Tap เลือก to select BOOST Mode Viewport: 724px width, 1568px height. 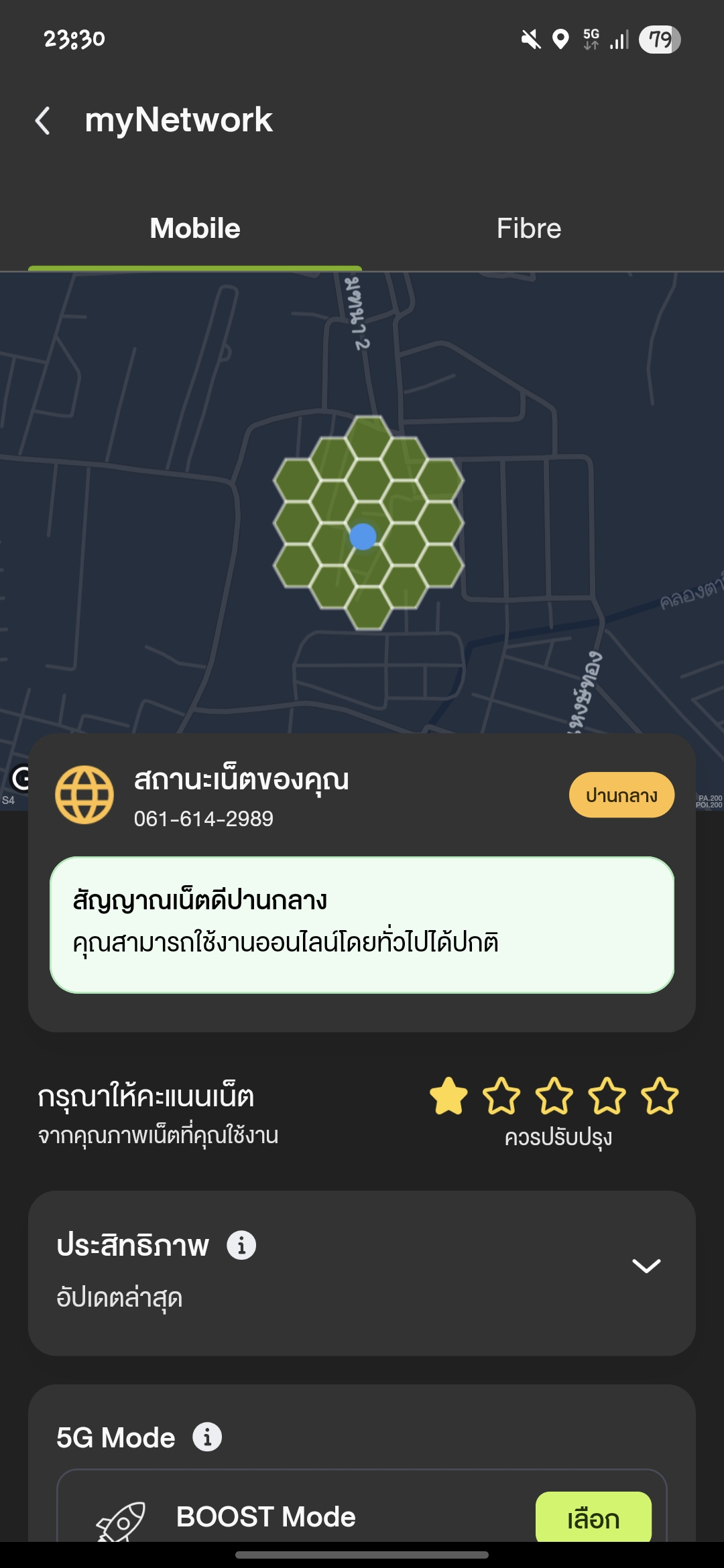(593, 1518)
